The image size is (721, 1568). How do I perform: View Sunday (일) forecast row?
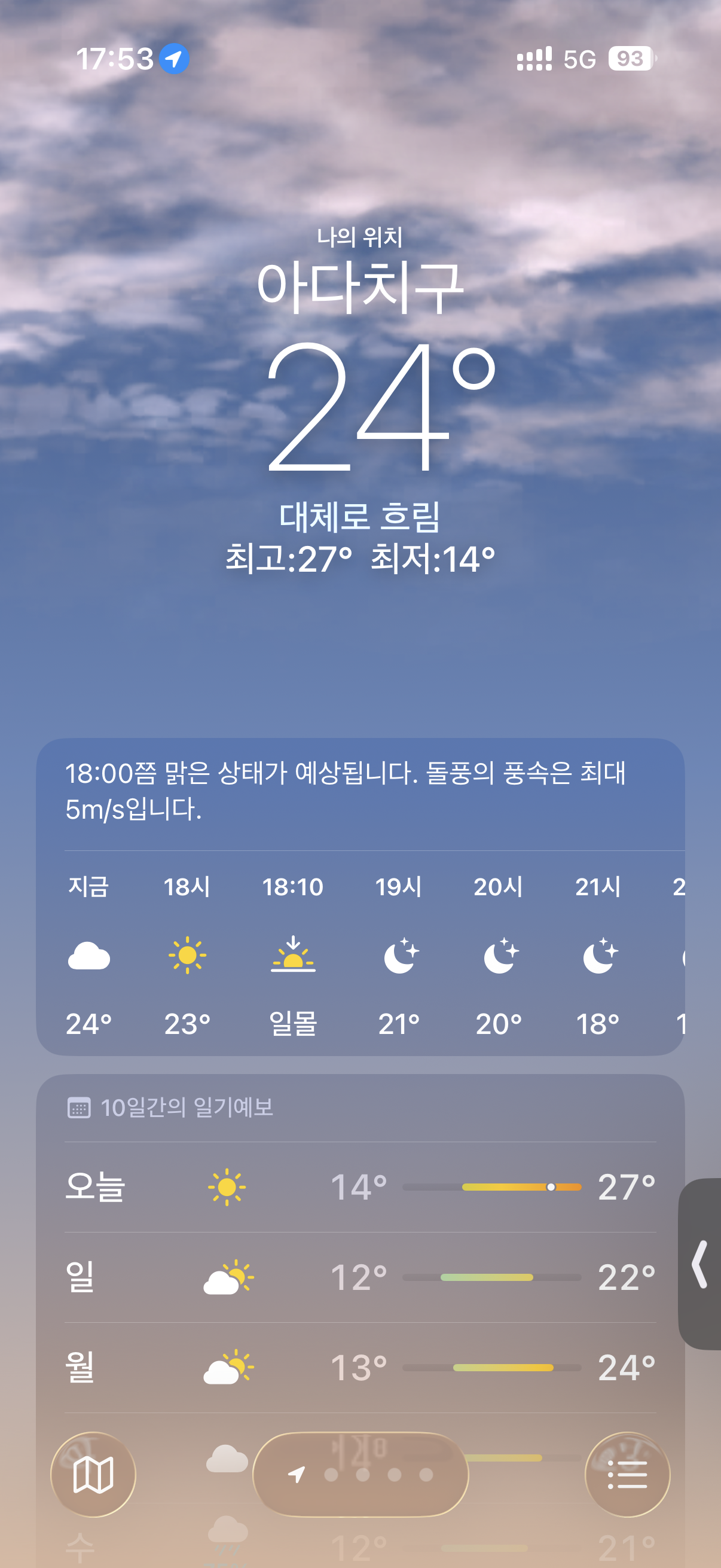click(360, 1277)
